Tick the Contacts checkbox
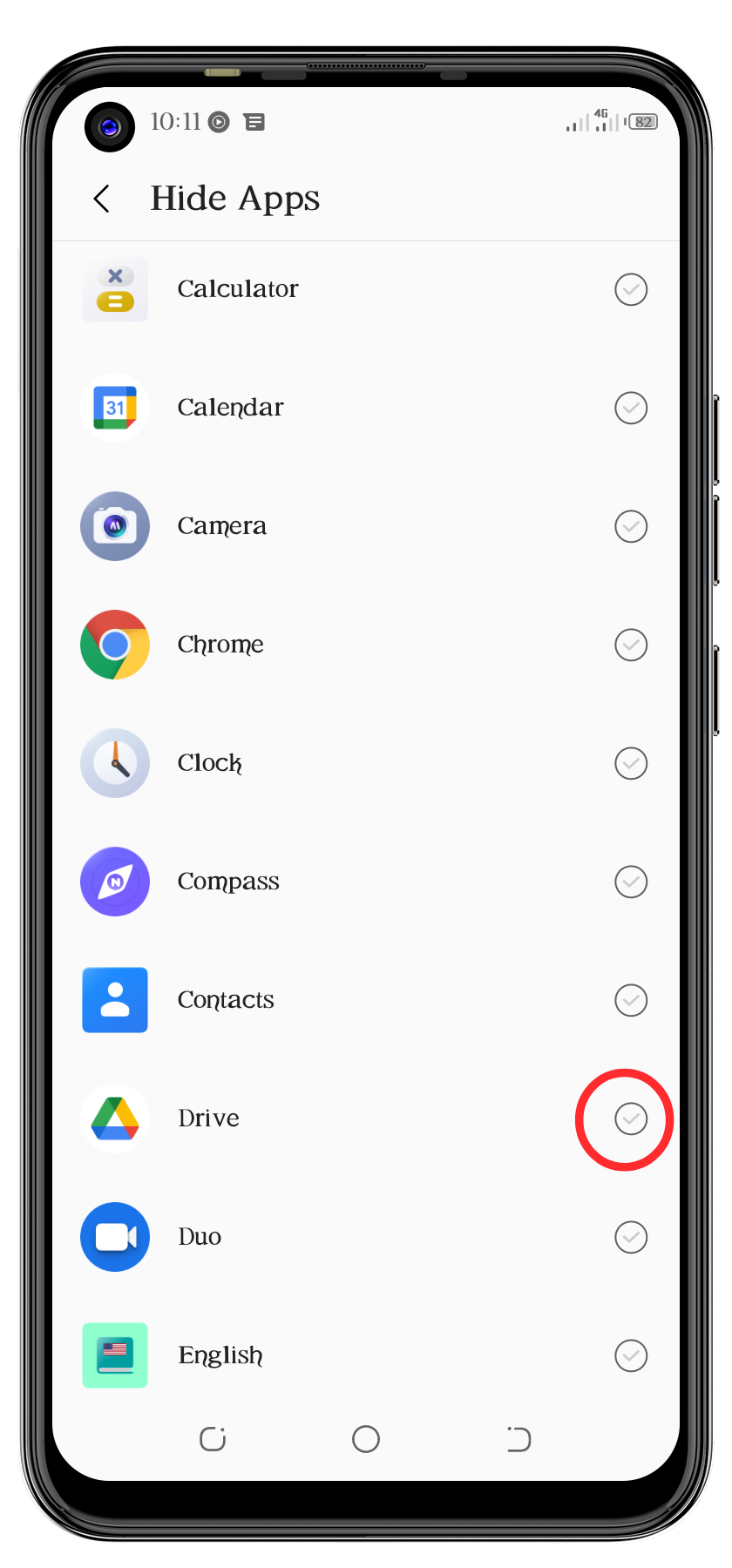Image resolution: width=732 pixels, height=1568 pixels. (631, 1000)
